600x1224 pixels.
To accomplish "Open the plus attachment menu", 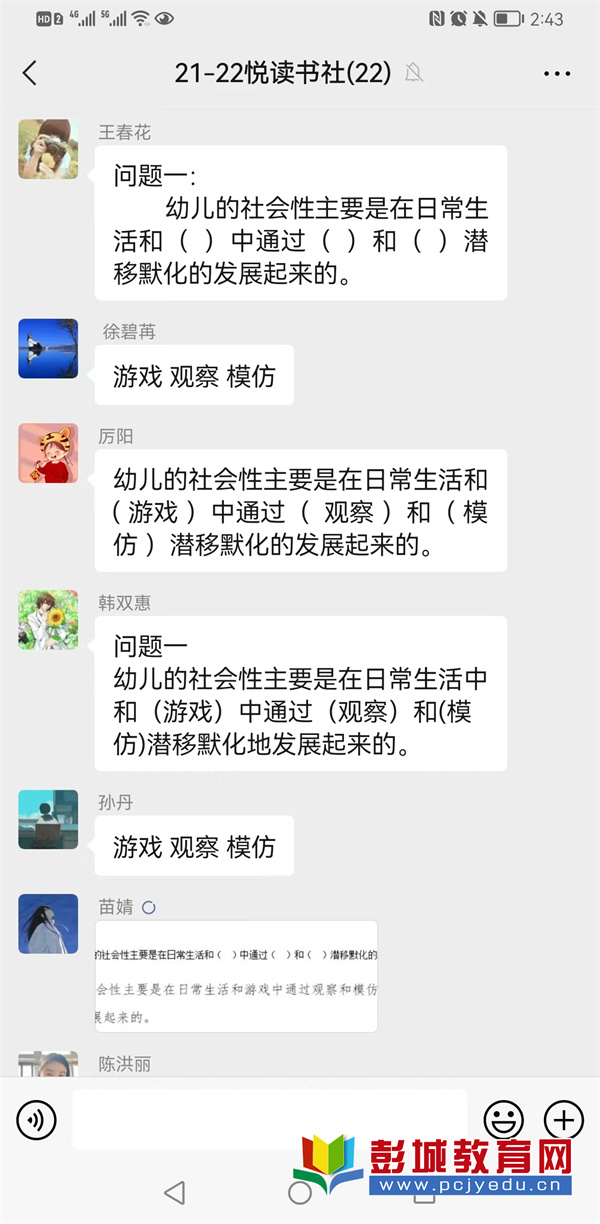I will (x=563, y=1119).
